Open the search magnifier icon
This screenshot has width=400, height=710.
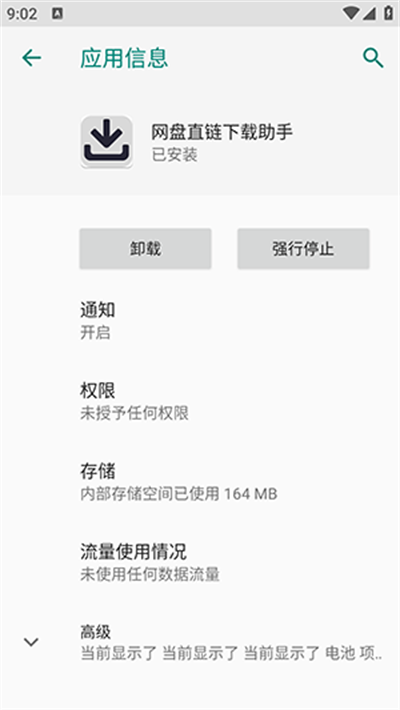point(373,58)
